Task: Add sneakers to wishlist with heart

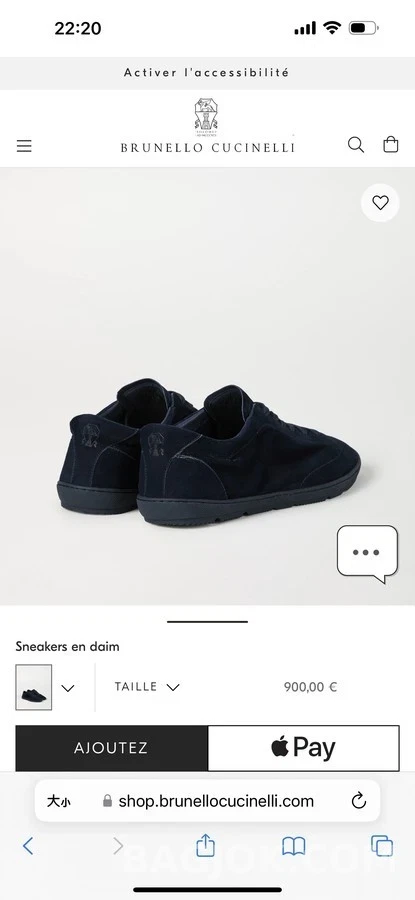Action: pyautogui.click(x=380, y=203)
